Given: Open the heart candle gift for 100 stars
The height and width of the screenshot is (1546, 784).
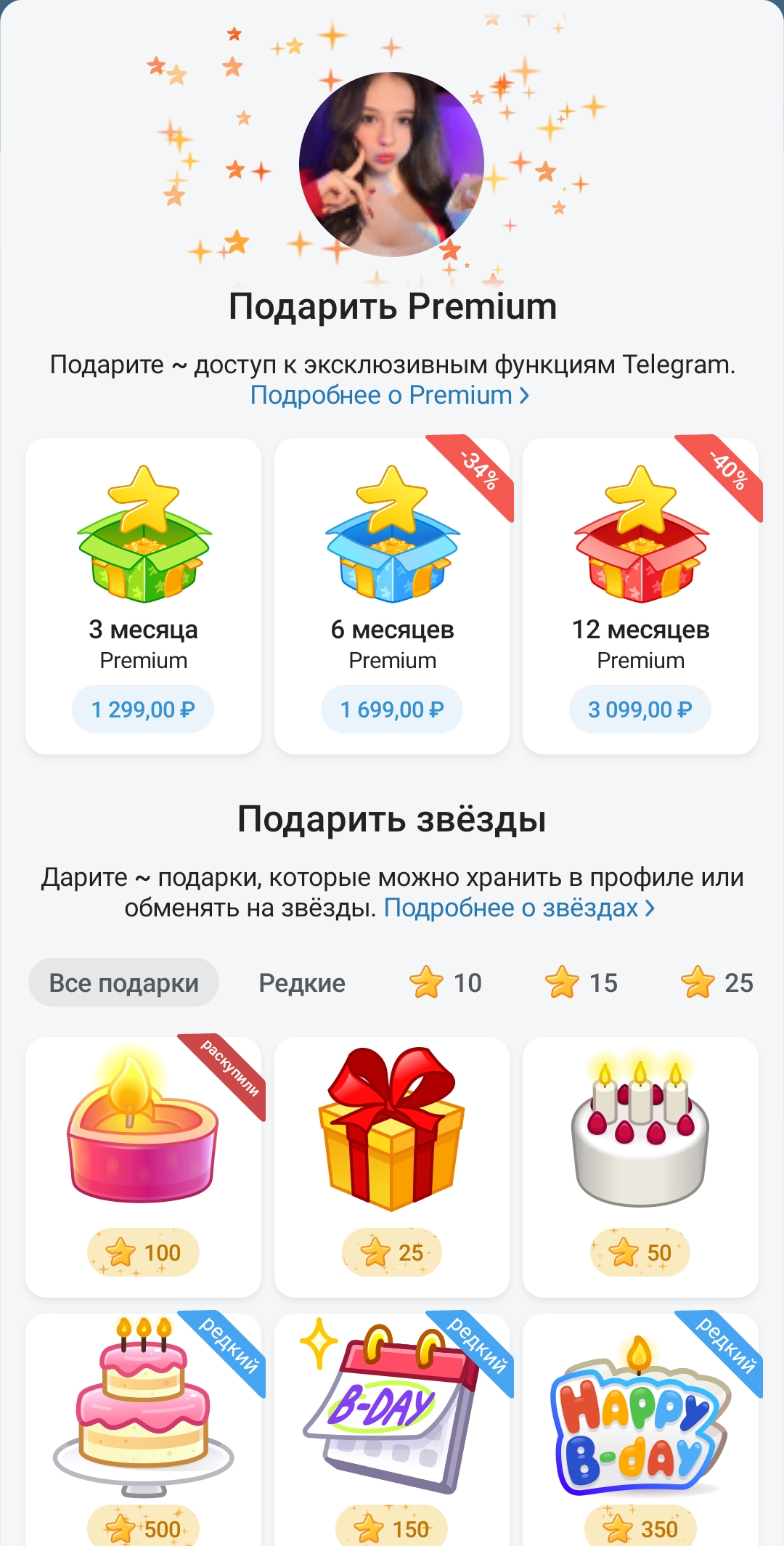Looking at the screenshot, I should 143,1166.
